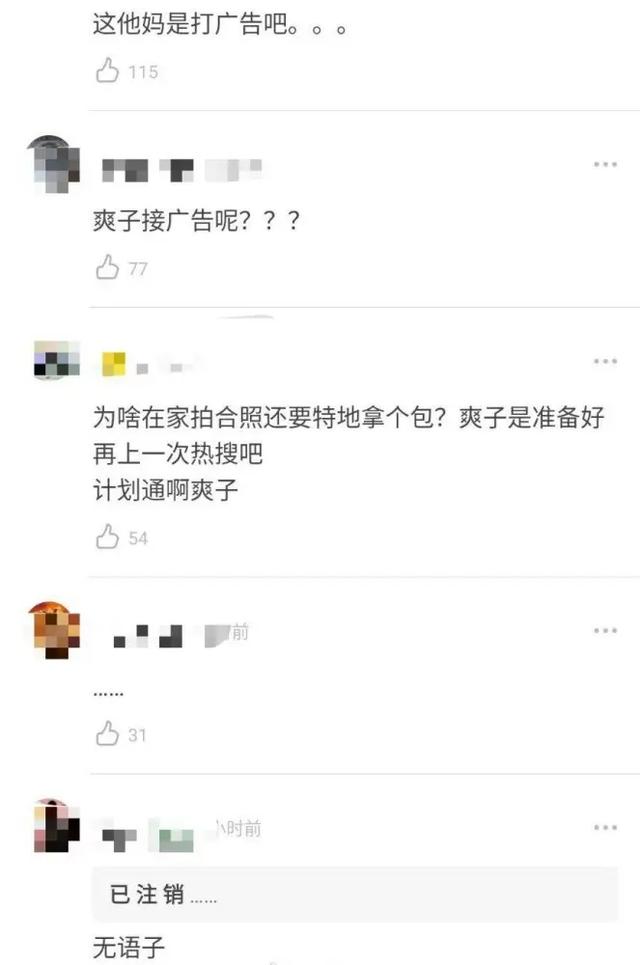Open overflow menu for 无语子 comment
This screenshot has width=640, height=965.
[x=605, y=827]
